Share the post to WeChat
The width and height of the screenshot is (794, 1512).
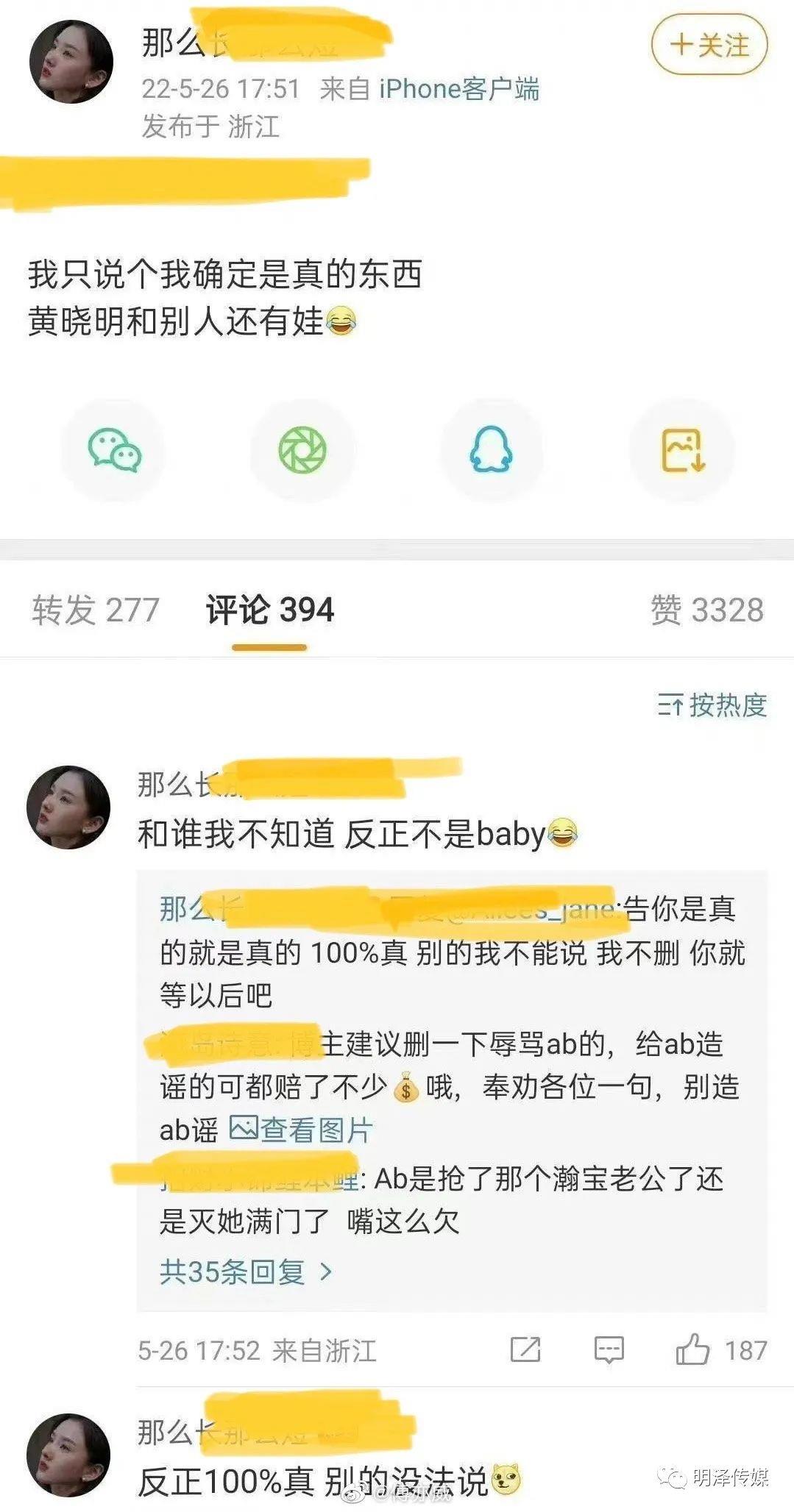click(x=114, y=450)
